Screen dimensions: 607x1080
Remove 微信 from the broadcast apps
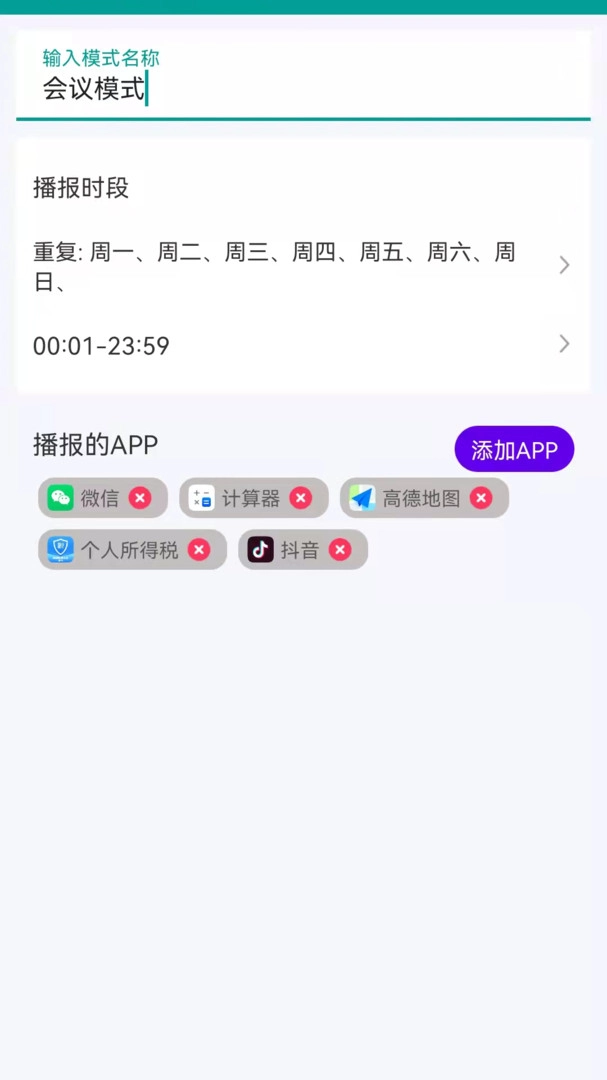click(x=140, y=498)
